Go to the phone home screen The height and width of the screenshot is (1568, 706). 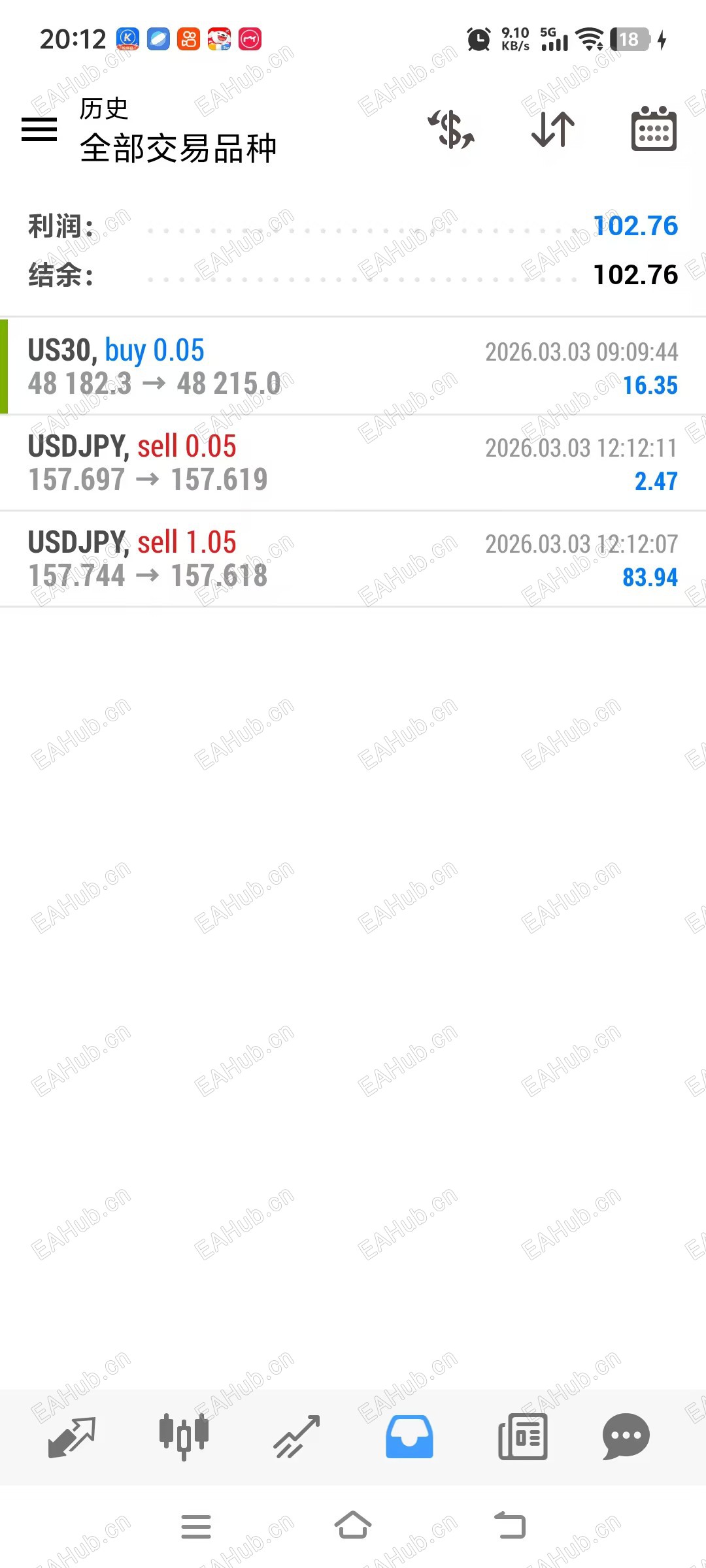tap(353, 1526)
